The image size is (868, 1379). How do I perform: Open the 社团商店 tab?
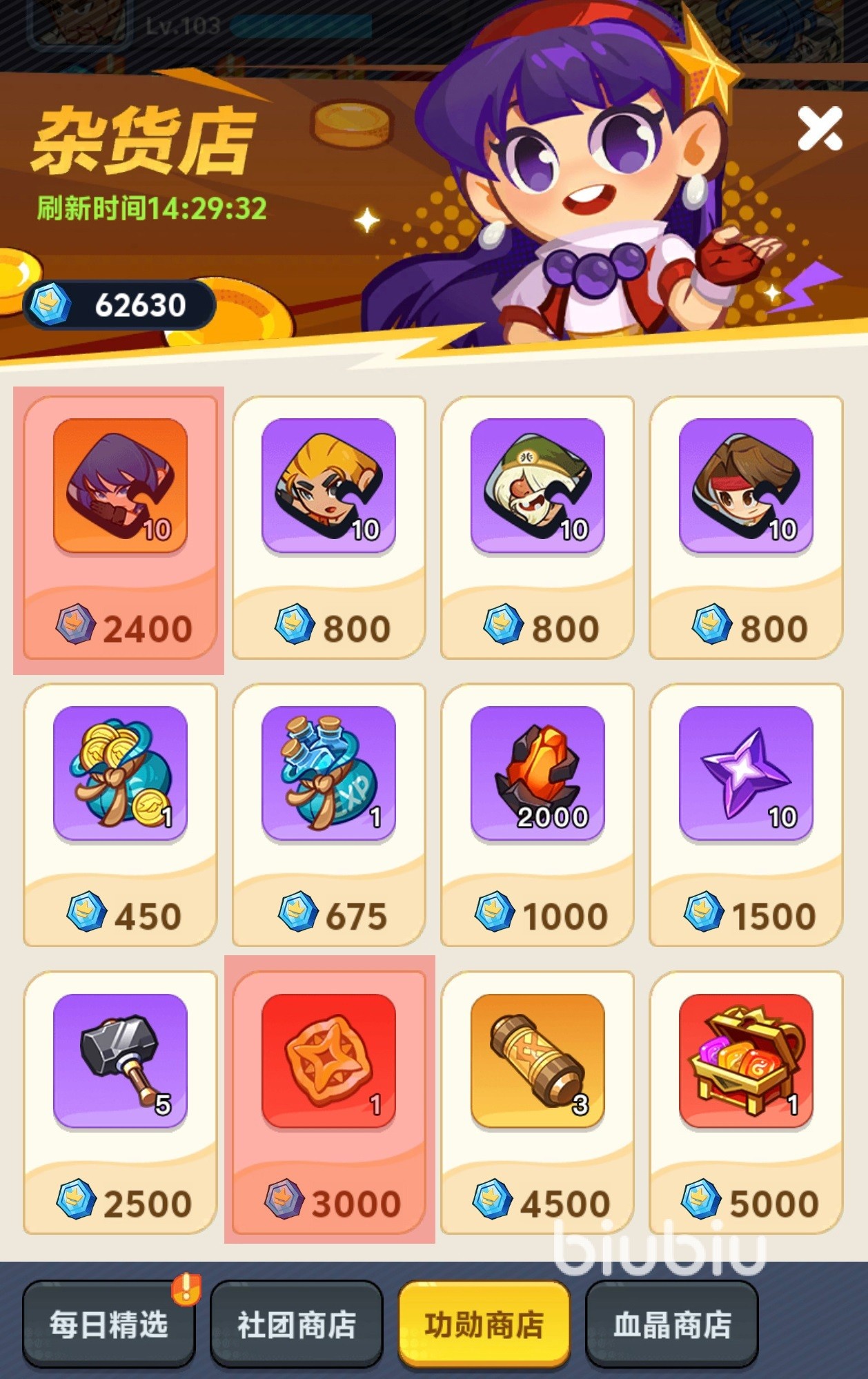pyautogui.click(x=297, y=1324)
